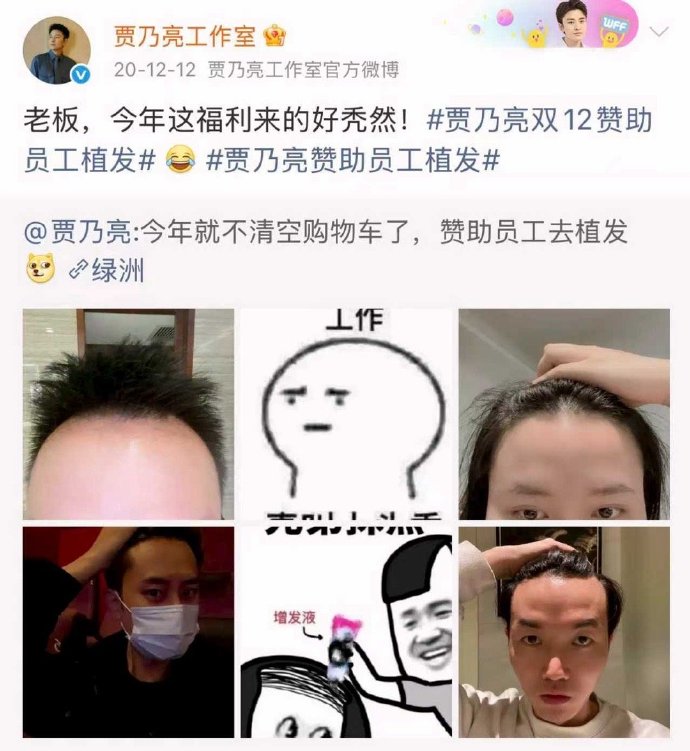This screenshot has height=751, width=690.
Task: View the spiky hair forehead photo
Action: pos(128,413)
